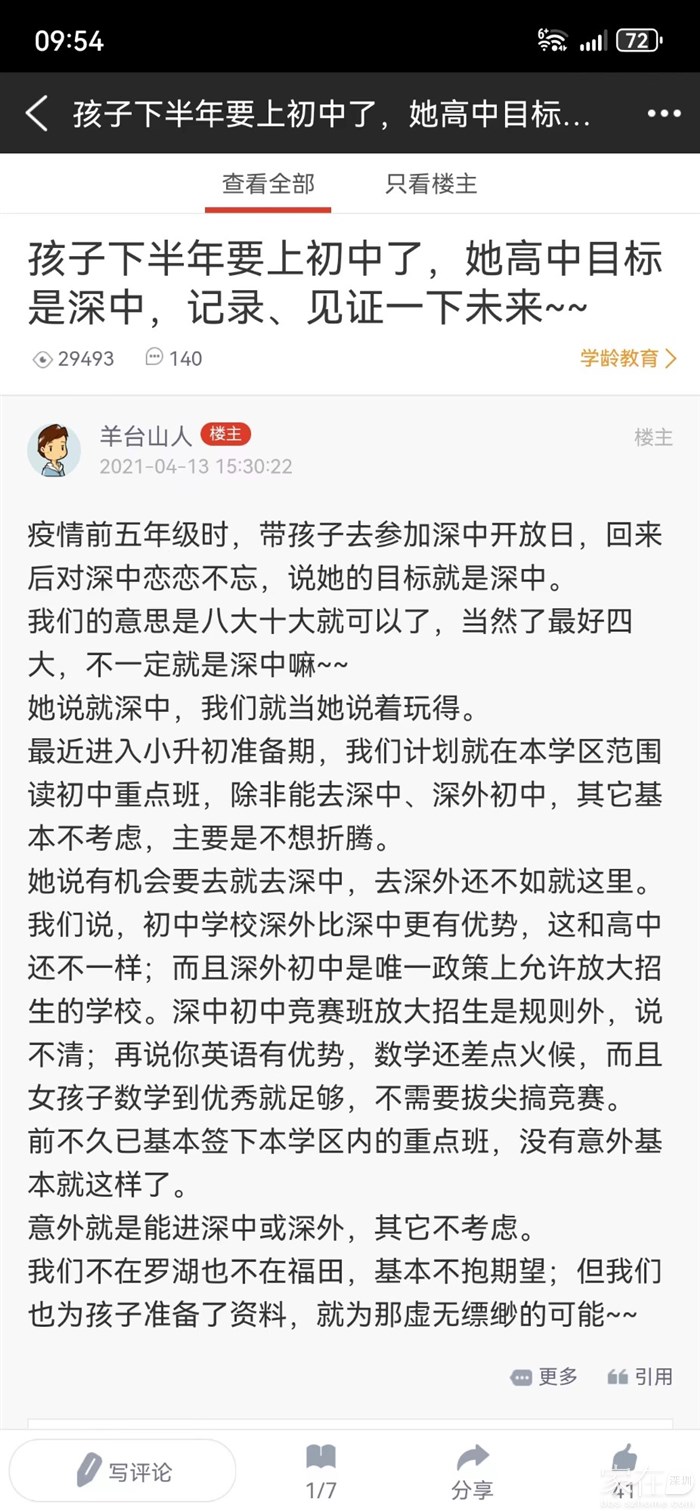Open the three-dot overflow menu
700x1511 pixels.
(663, 114)
